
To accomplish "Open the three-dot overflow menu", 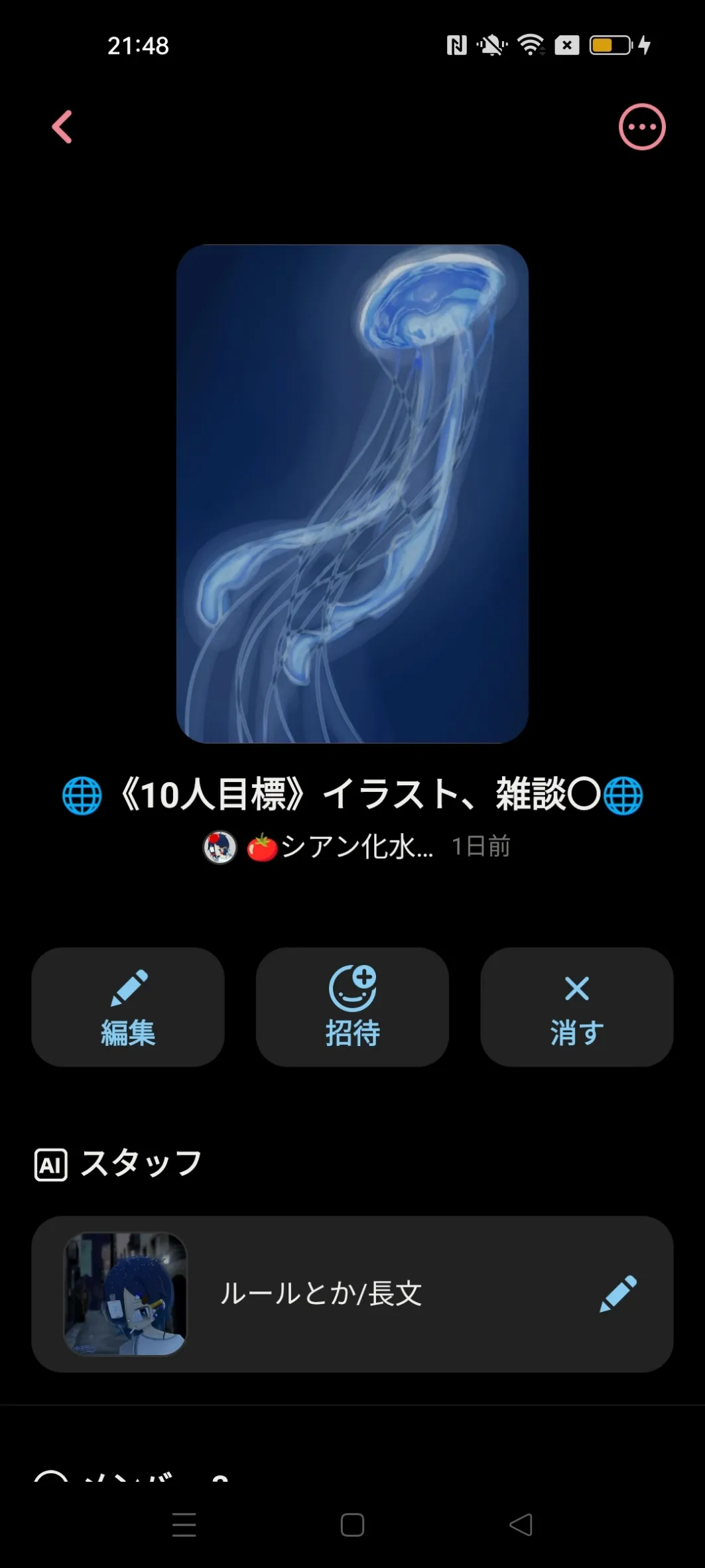I will pyautogui.click(x=642, y=127).
